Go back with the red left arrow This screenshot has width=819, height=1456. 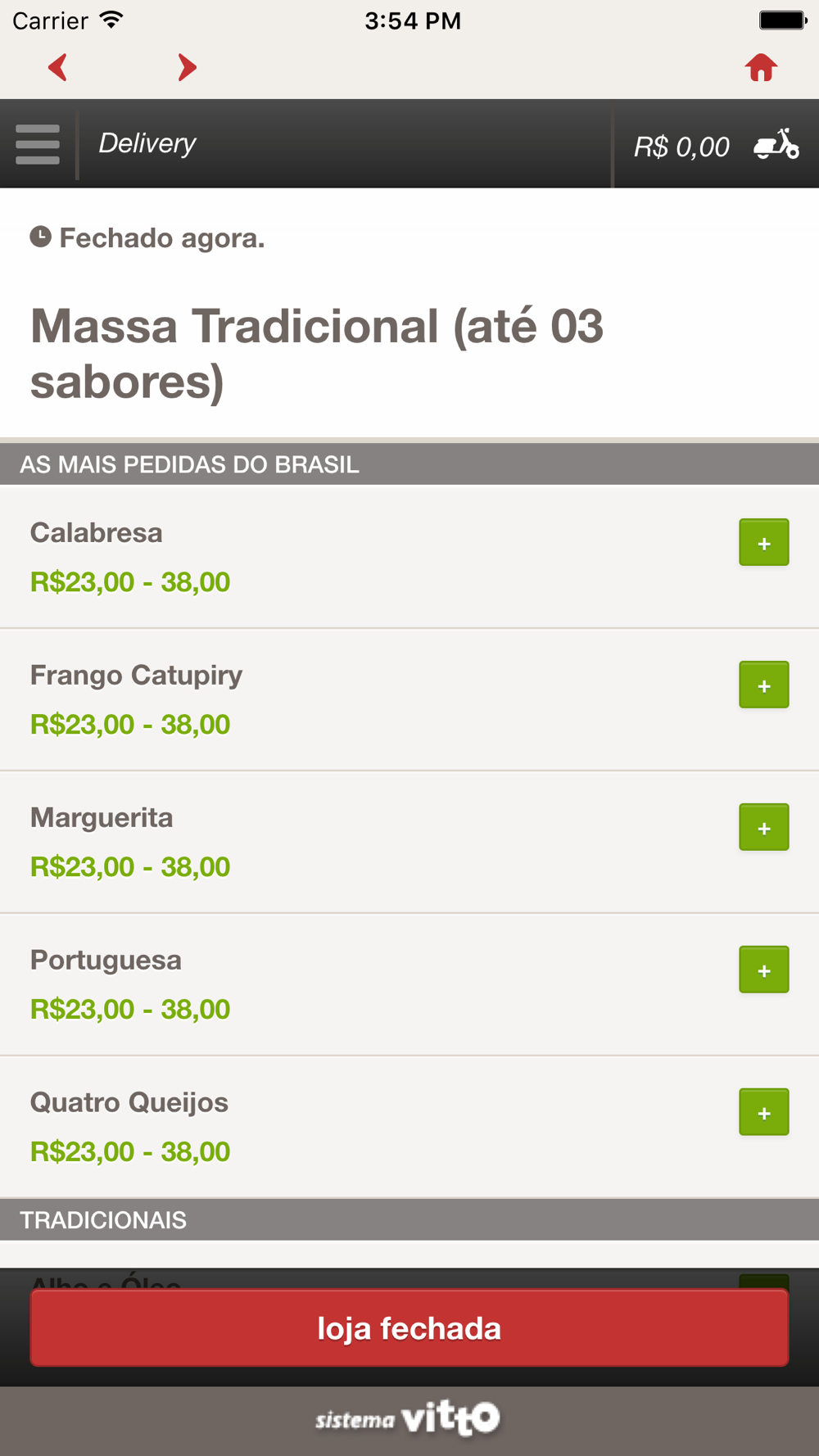point(57,67)
